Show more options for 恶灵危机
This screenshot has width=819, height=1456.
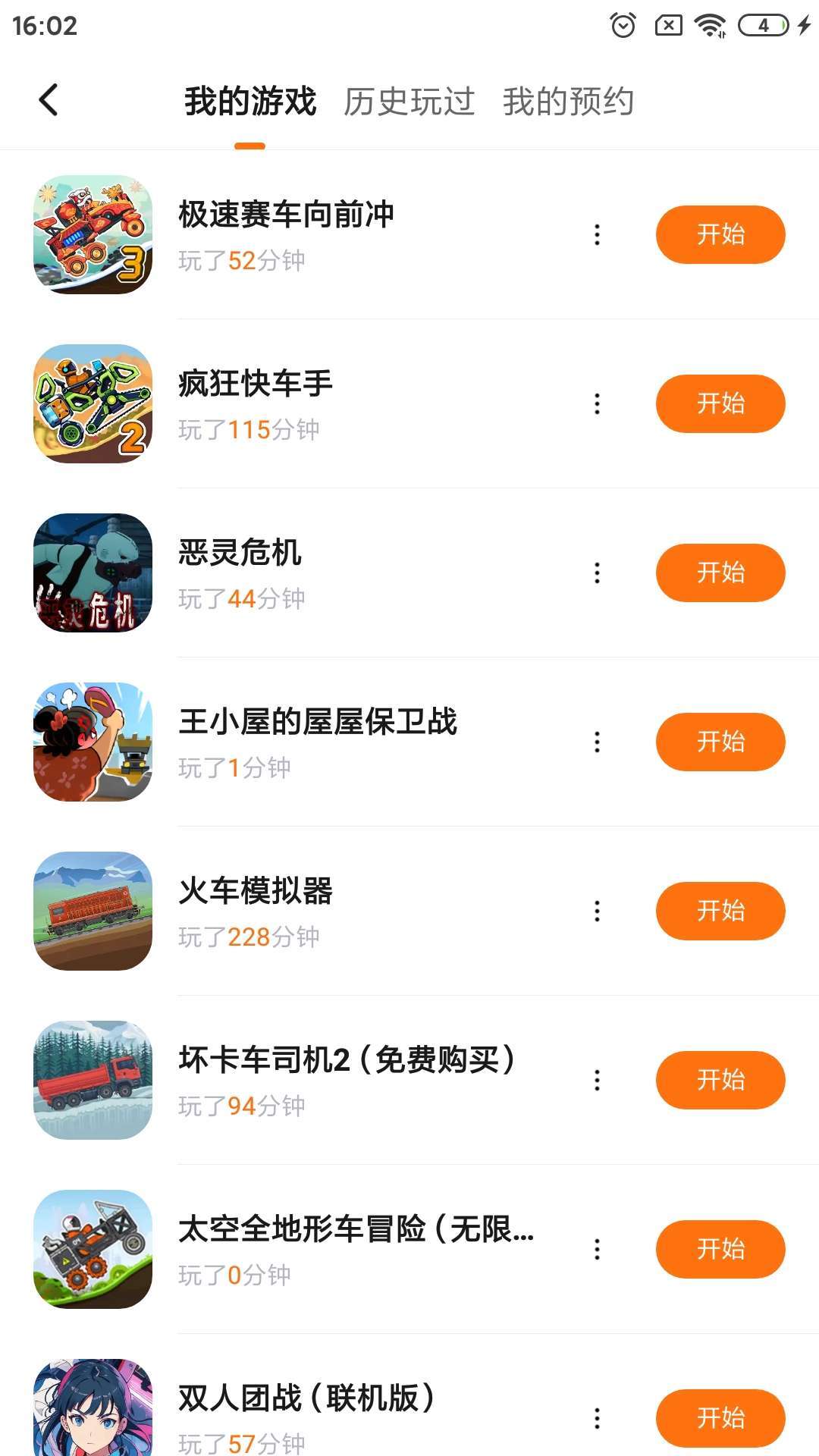598,573
